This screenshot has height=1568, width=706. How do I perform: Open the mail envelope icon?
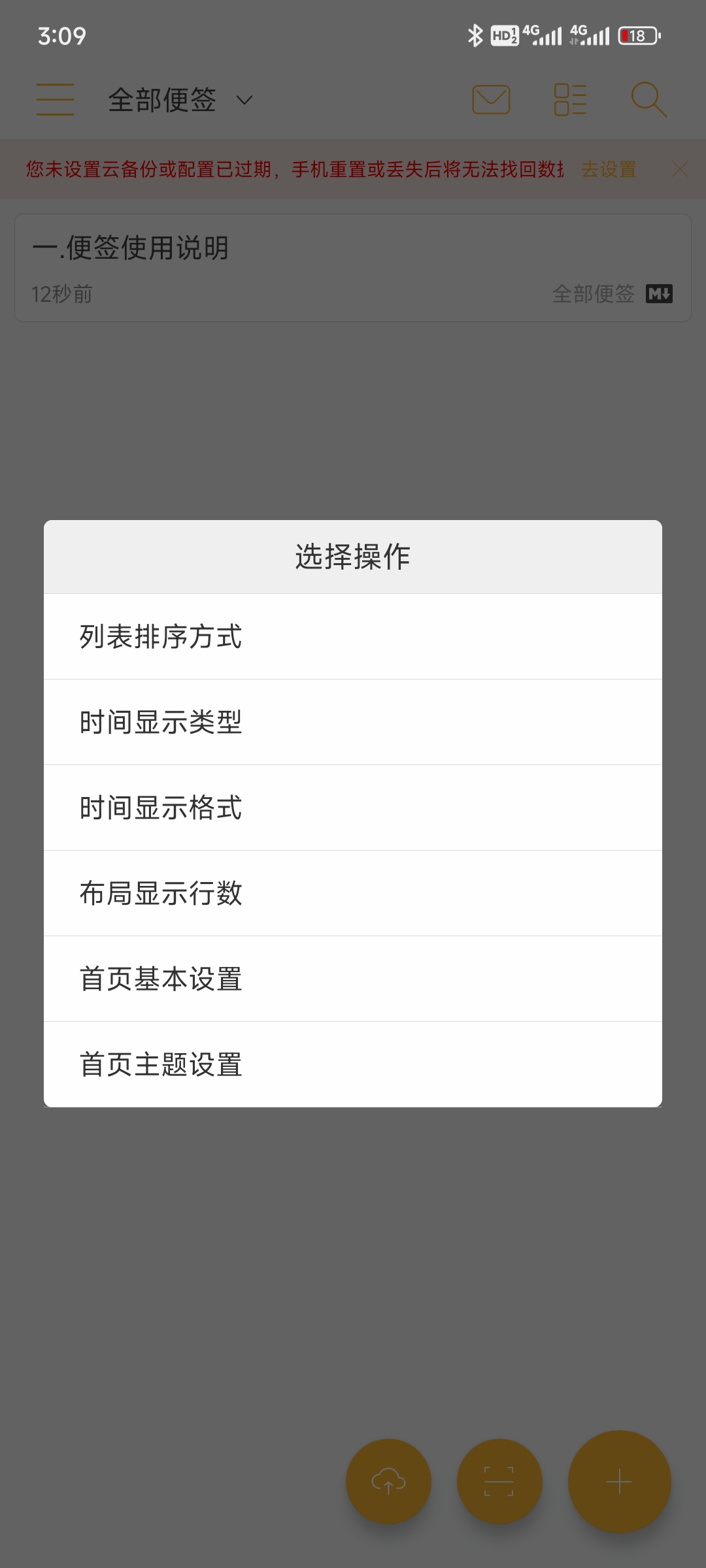pos(491,100)
